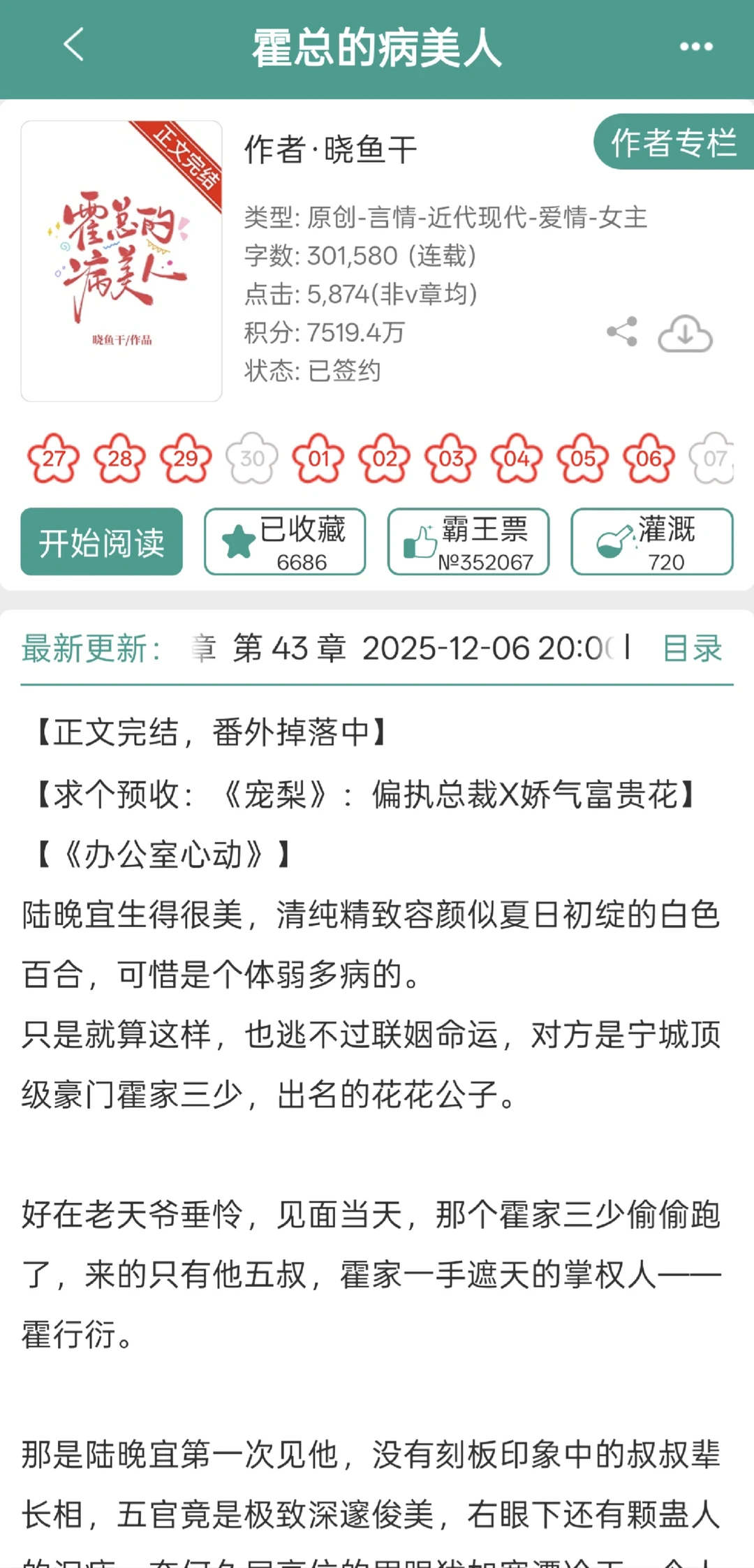Select the grey flower for day 30
The image size is (754, 1568).
click(x=252, y=459)
